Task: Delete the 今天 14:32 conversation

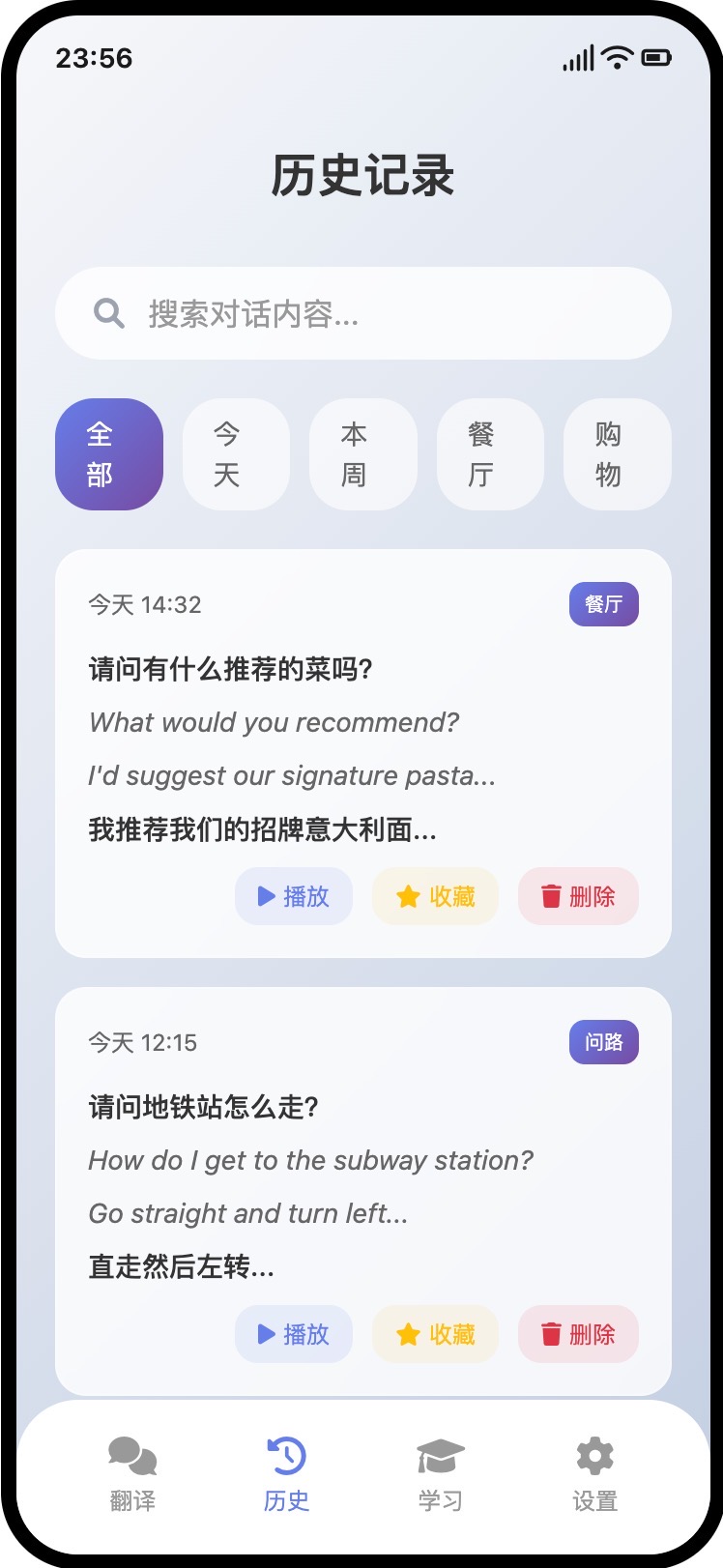Action: click(x=578, y=896)
